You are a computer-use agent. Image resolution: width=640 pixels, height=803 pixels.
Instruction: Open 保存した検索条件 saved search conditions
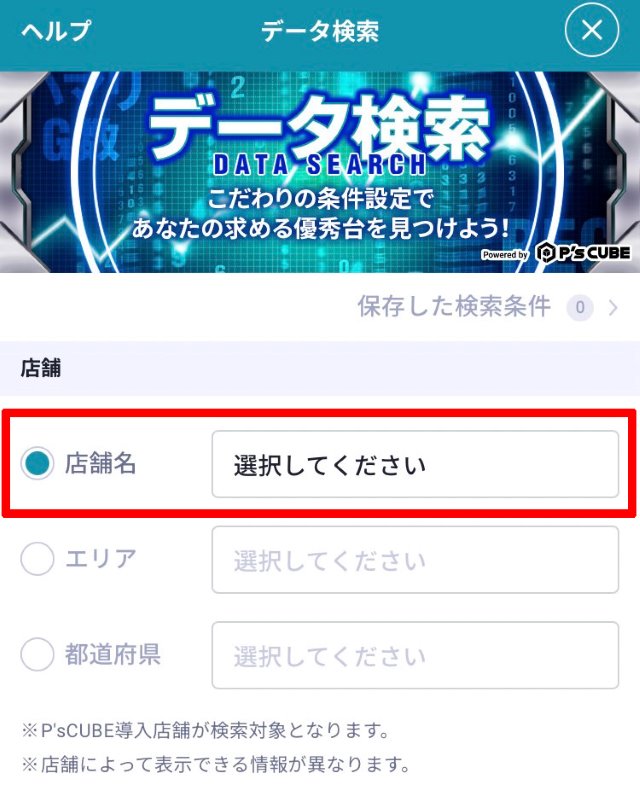(x=488, y=307)
